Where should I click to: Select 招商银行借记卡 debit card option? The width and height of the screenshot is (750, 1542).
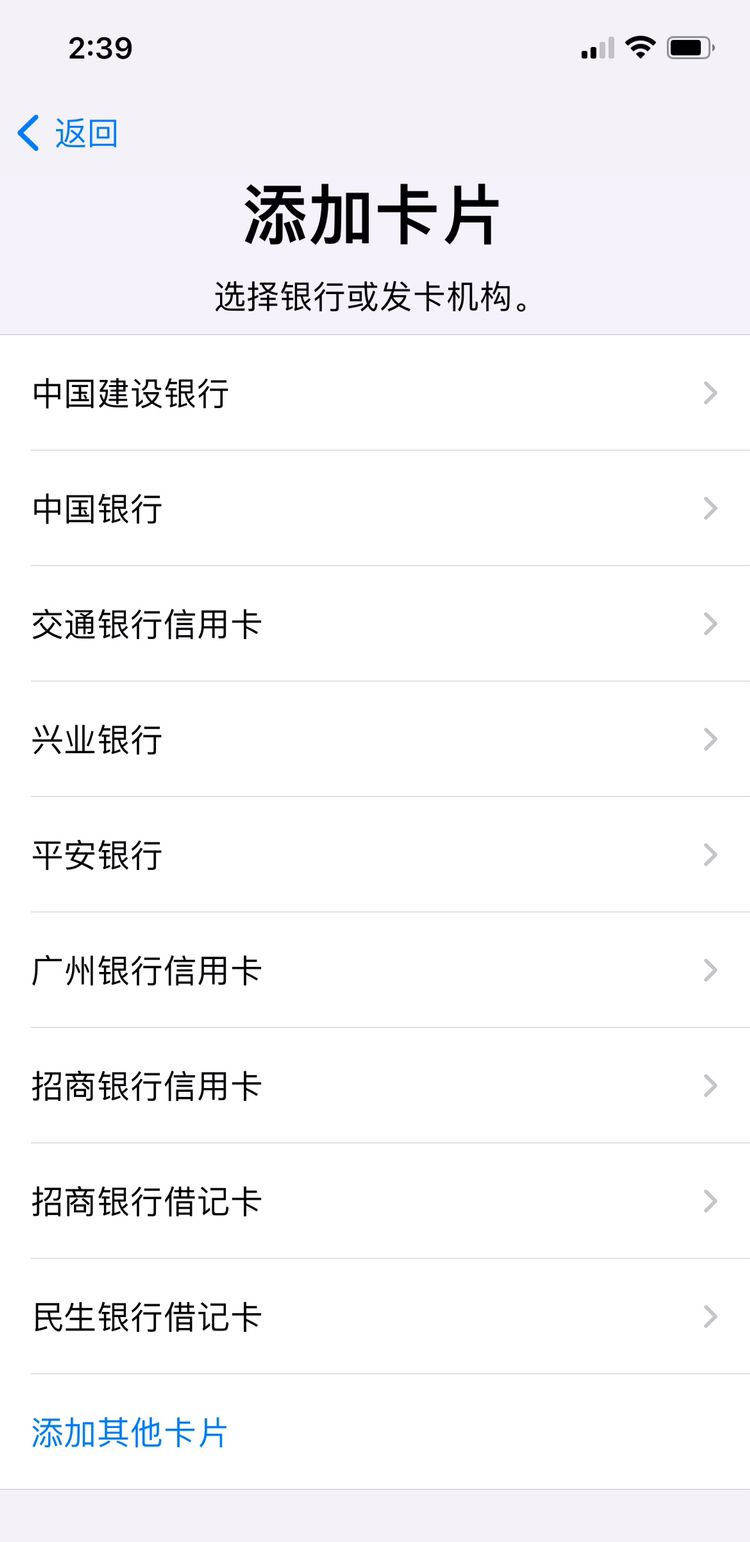tap(147, 1201)
